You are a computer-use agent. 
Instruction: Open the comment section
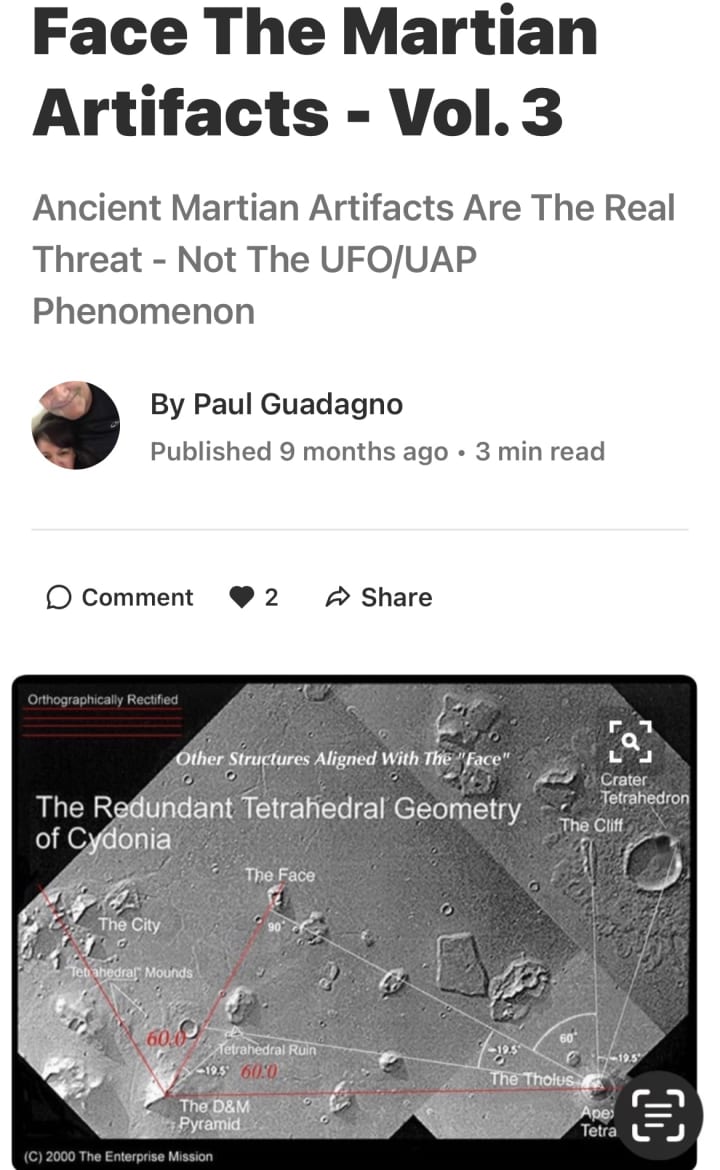click(x=119, y=598)
